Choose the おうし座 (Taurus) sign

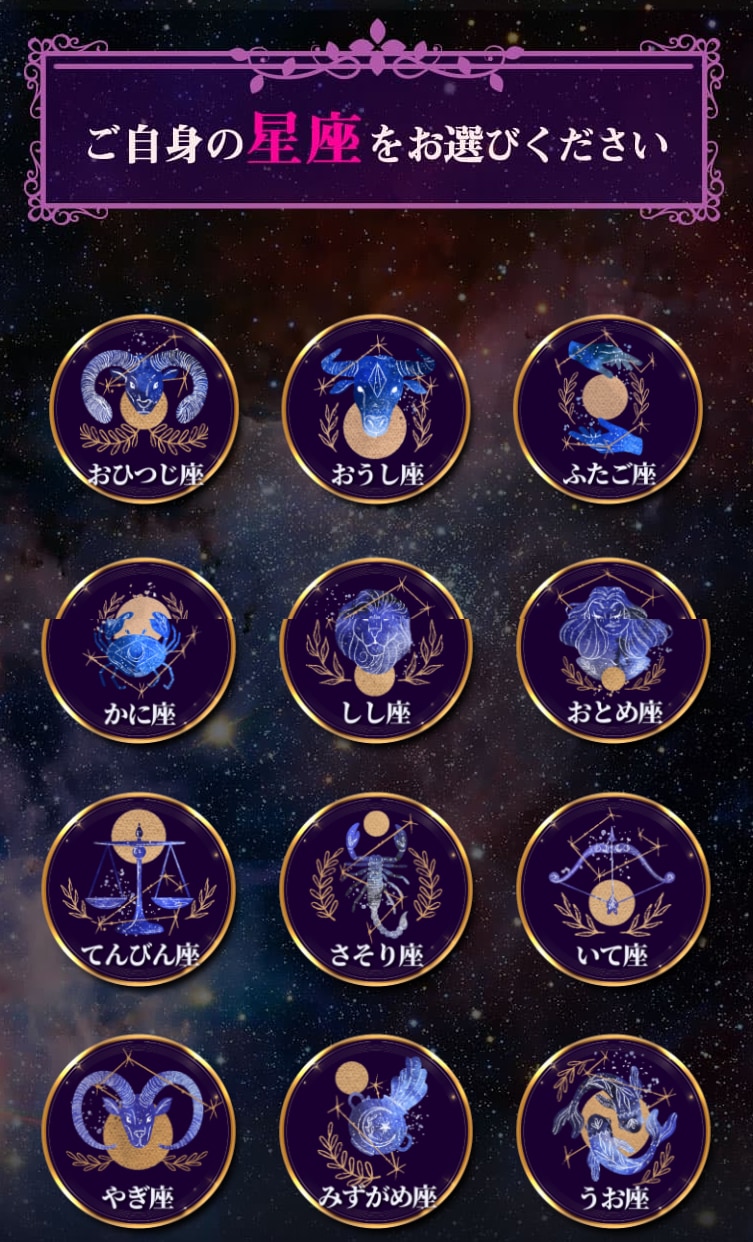click(376, 409)
